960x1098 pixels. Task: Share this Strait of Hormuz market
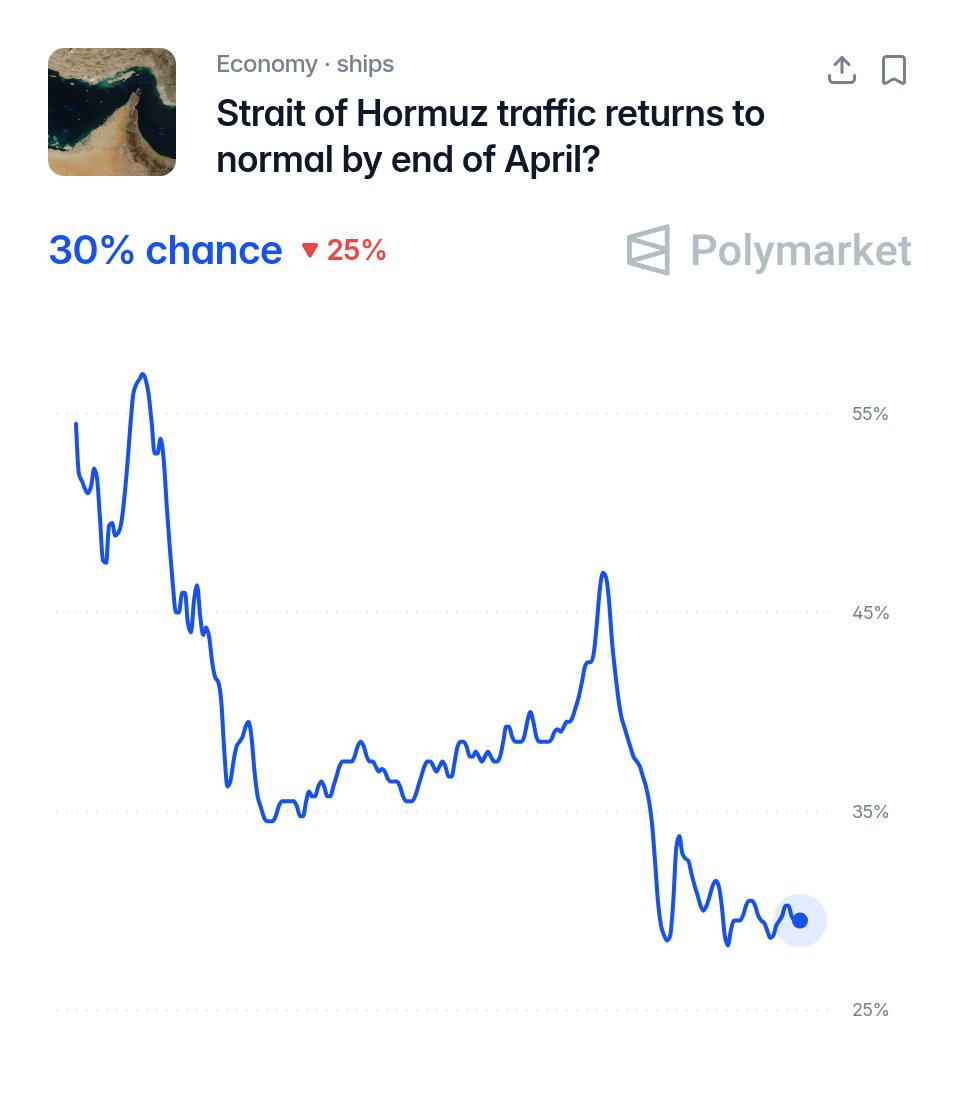coord(842,70)
